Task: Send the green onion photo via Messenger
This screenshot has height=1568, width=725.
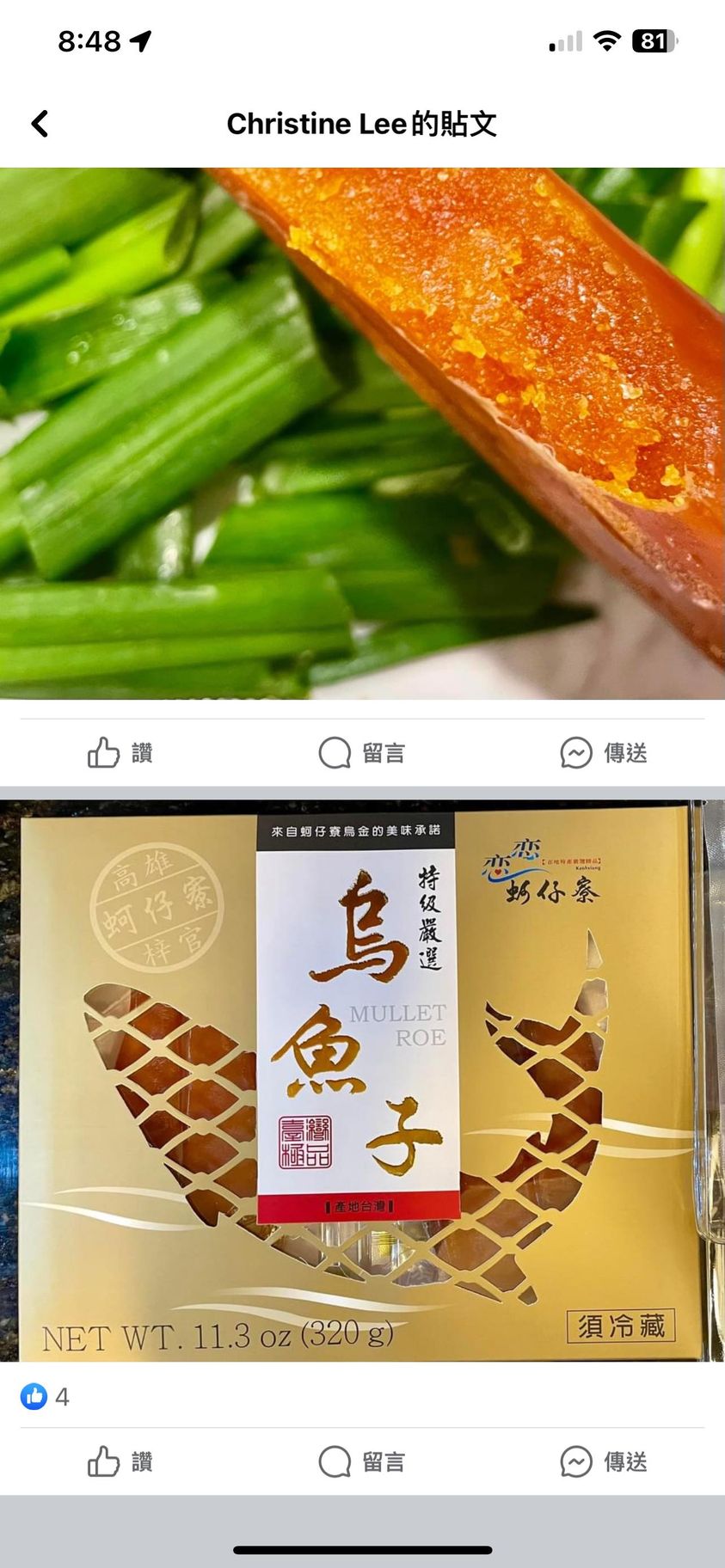Action: click(x=603, y=753)
